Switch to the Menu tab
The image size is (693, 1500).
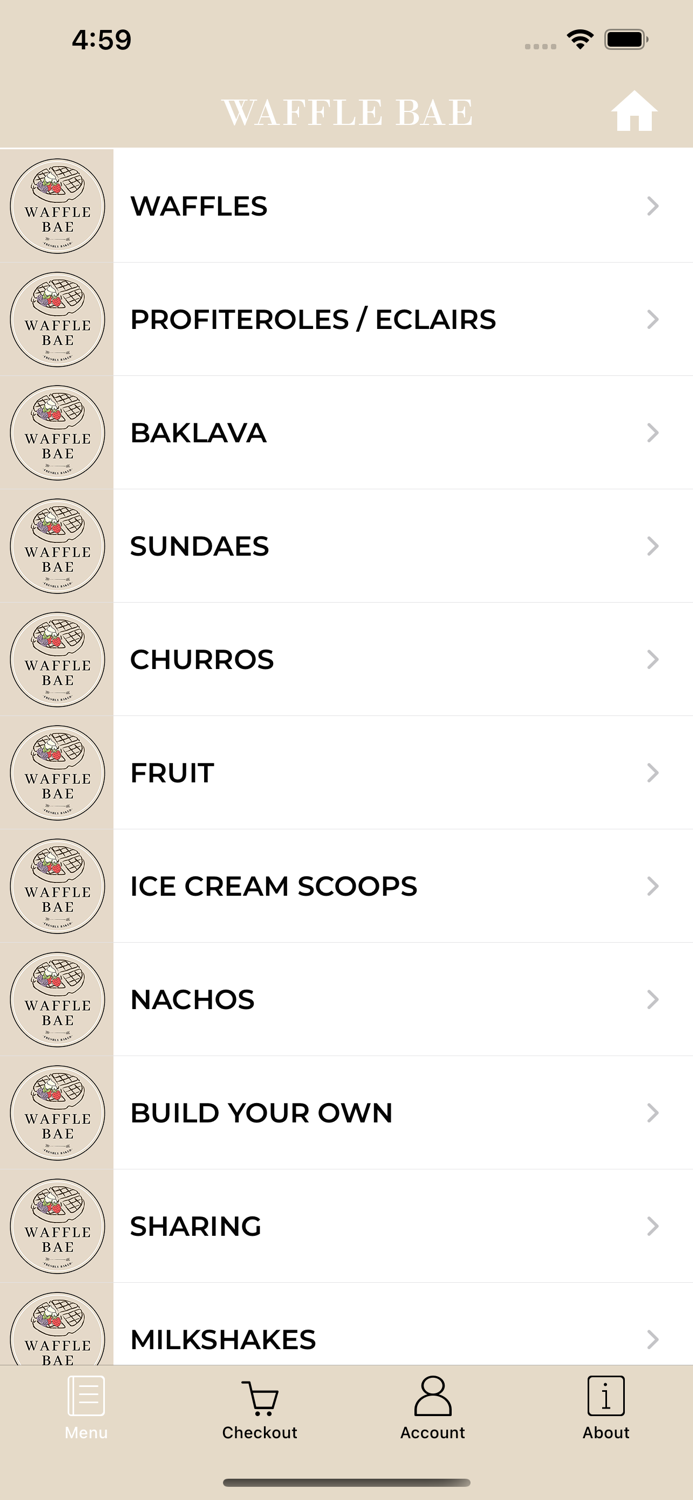pos(86,1408)
